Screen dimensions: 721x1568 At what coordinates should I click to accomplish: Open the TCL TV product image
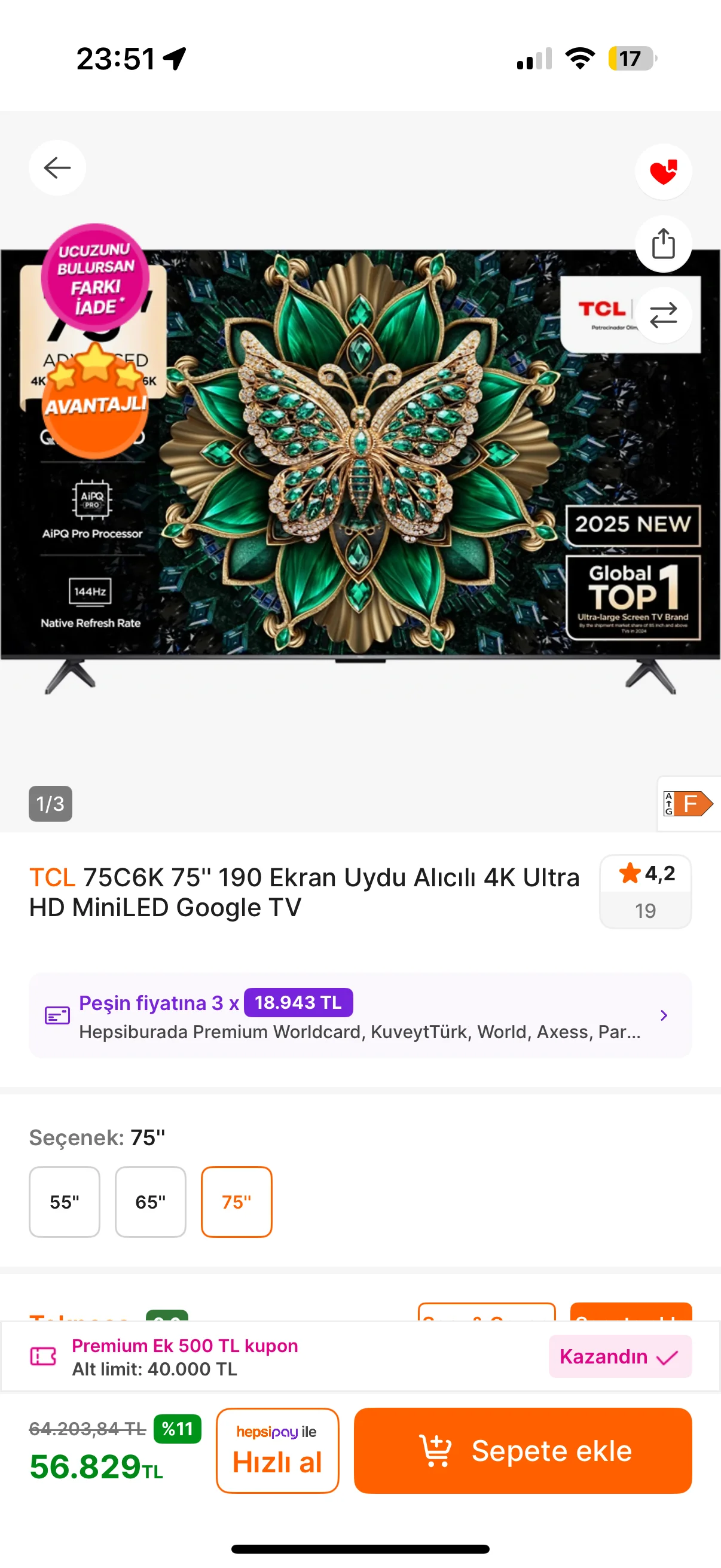point(360,463)
